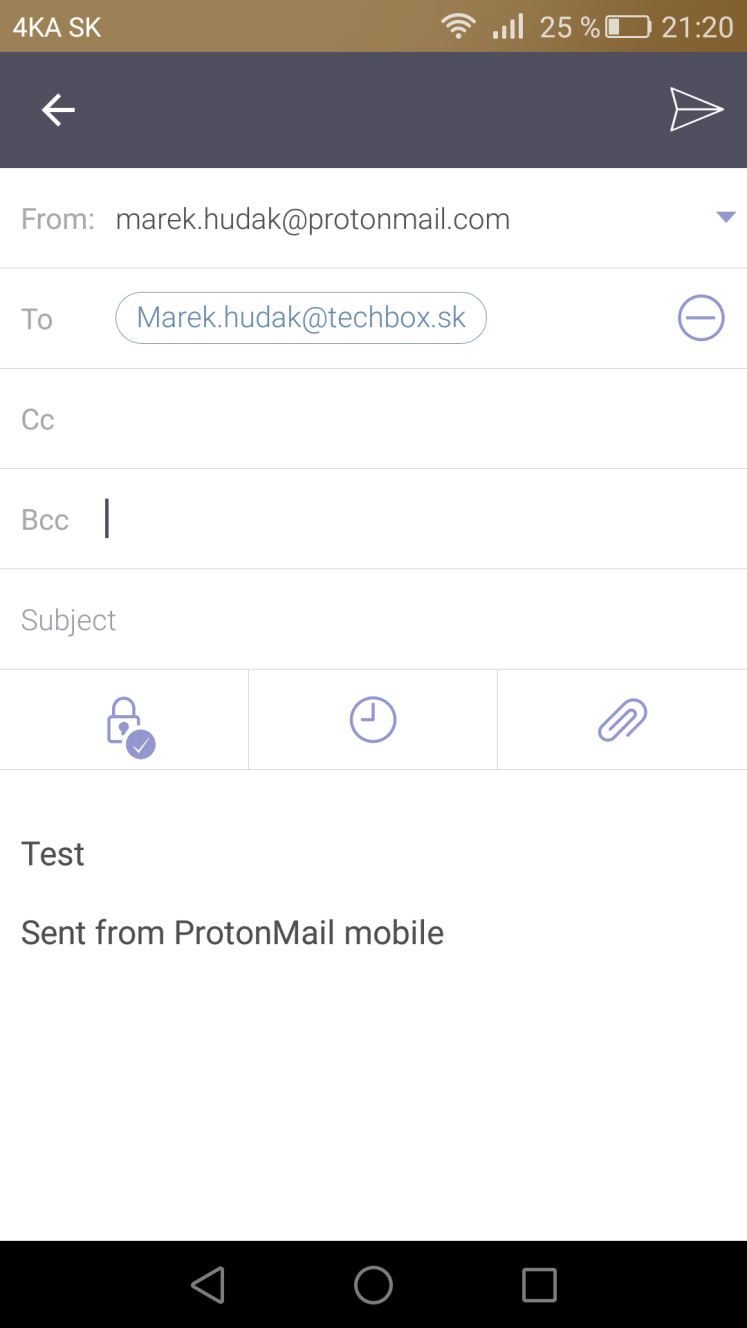This screenshot has width=747, height=1328.
Task: Add an attachment with the paperclip
Action: pos(623,719)
